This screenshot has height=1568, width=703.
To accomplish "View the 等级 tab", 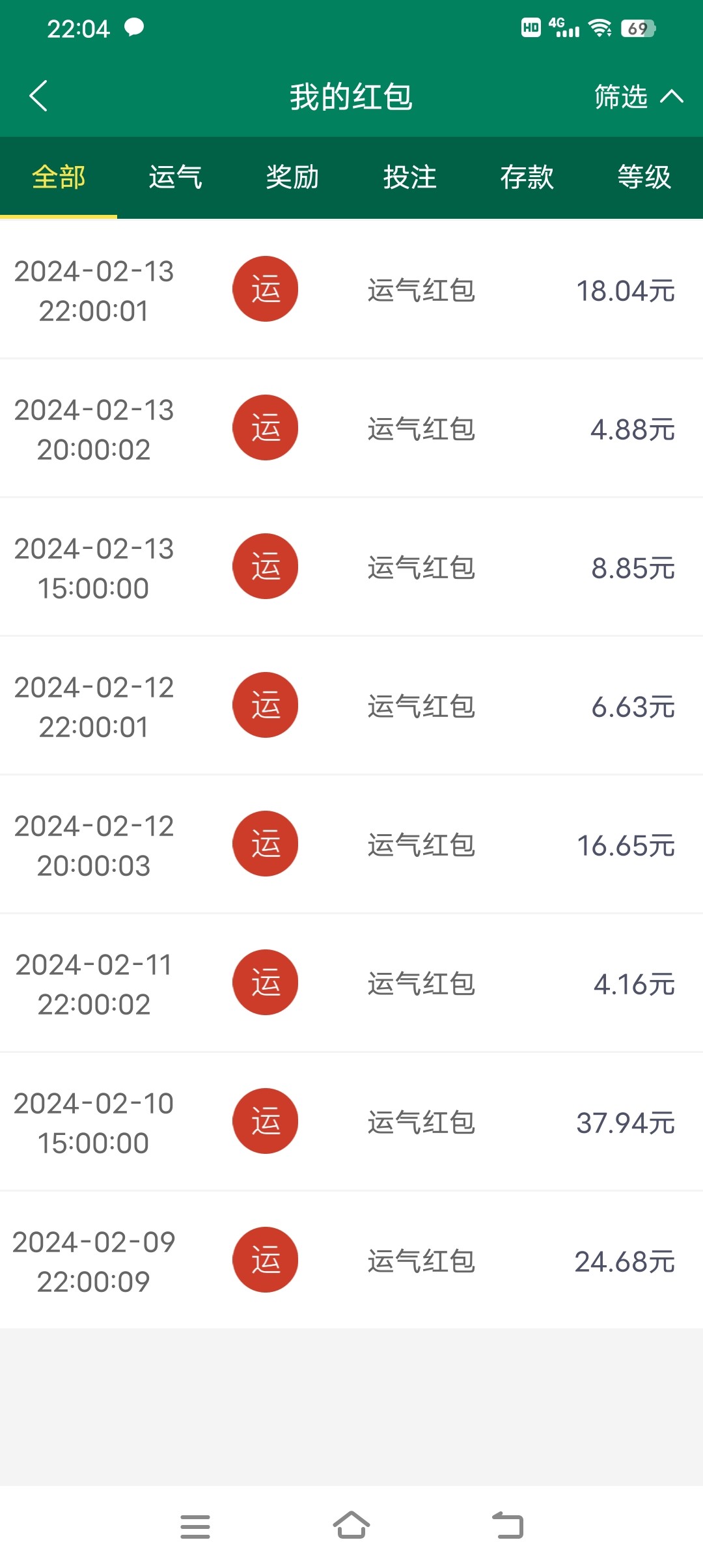I will point(644,177).
